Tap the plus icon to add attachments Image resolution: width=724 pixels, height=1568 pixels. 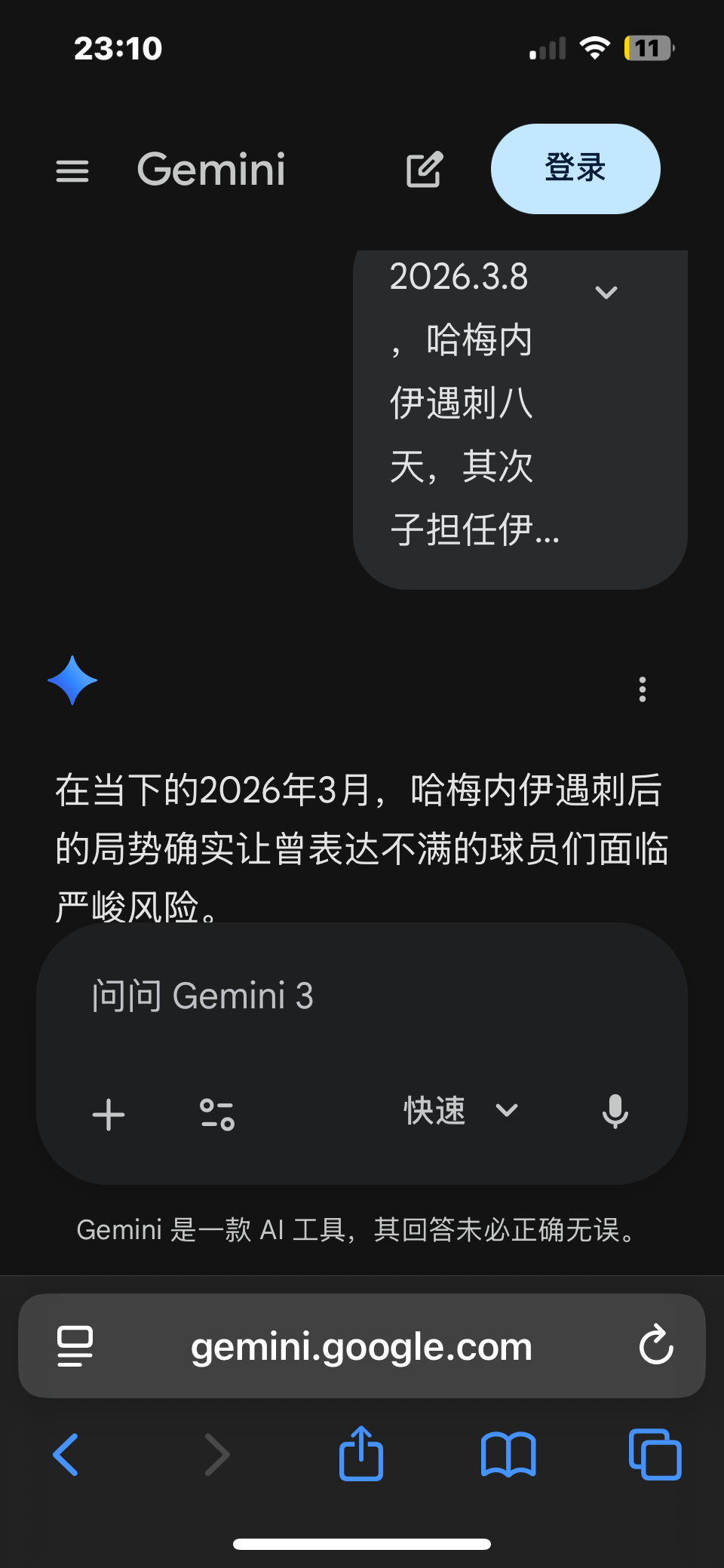click(109, 1114)
